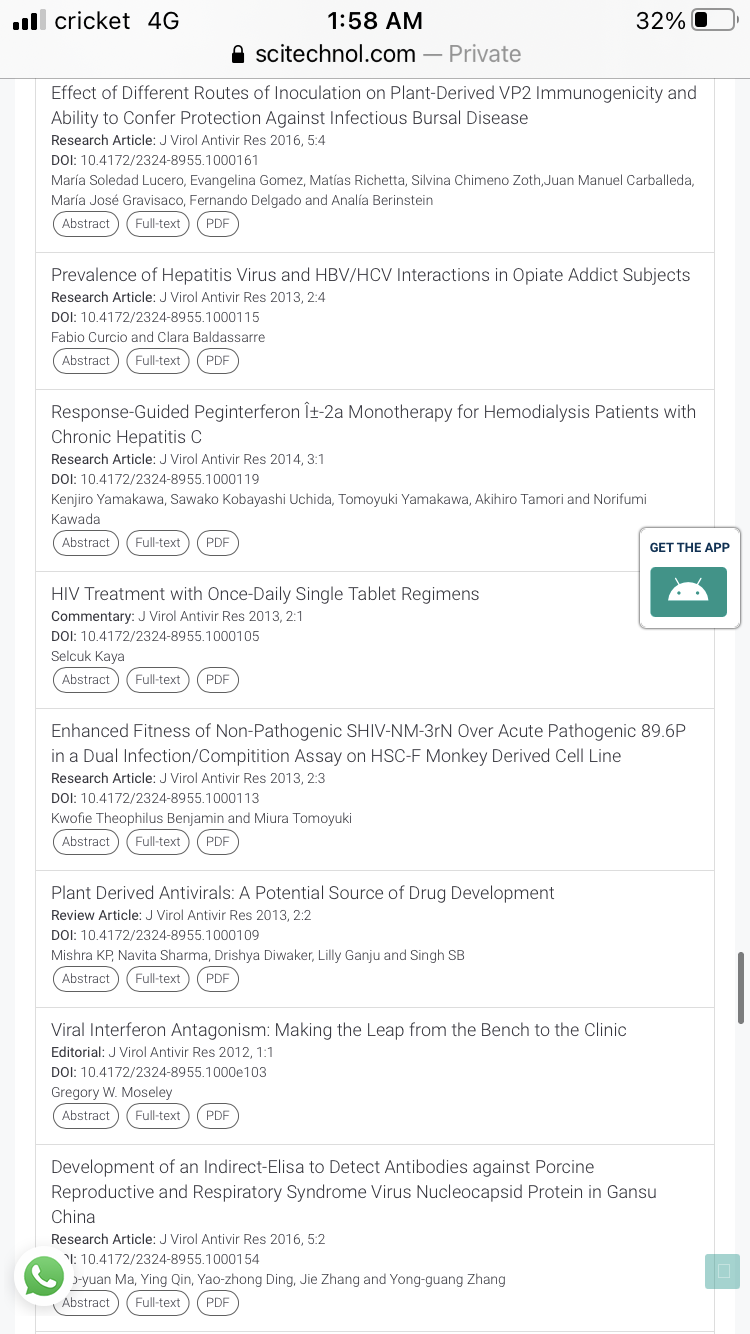Open Abstract of Hepatitis Virus Opiate Addict article
The height and width of the screenshot is (1334, 750).
click(x=85, y=361)
